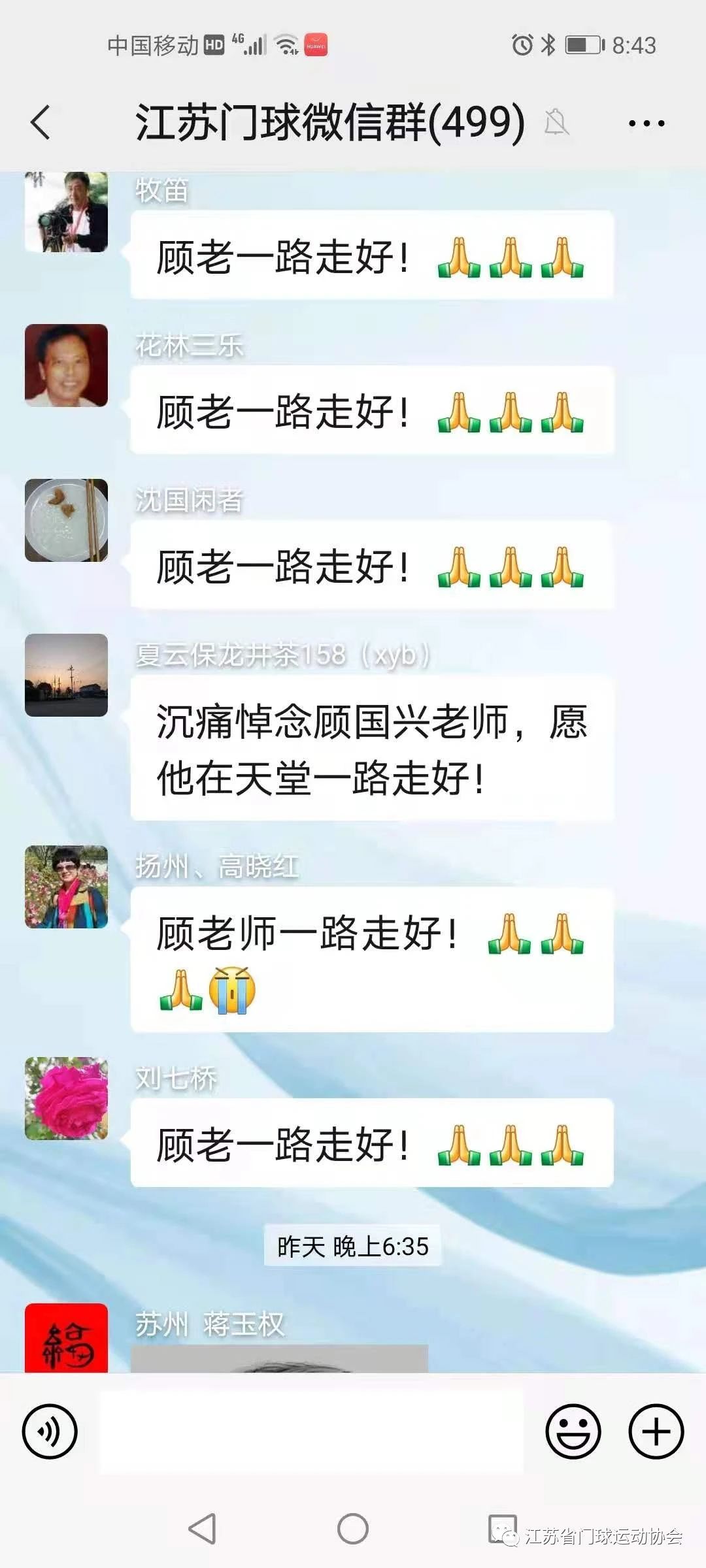Open 花林三乐's profile avatar

66,365
